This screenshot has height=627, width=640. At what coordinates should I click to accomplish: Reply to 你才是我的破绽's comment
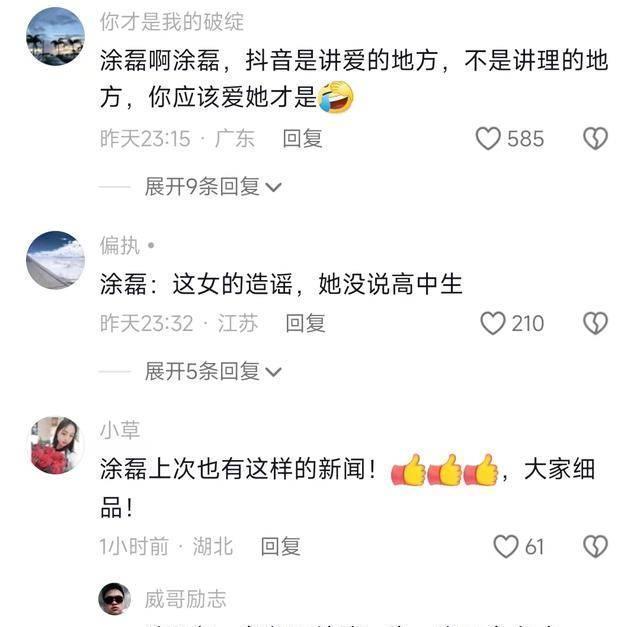(x=302, y=139)
